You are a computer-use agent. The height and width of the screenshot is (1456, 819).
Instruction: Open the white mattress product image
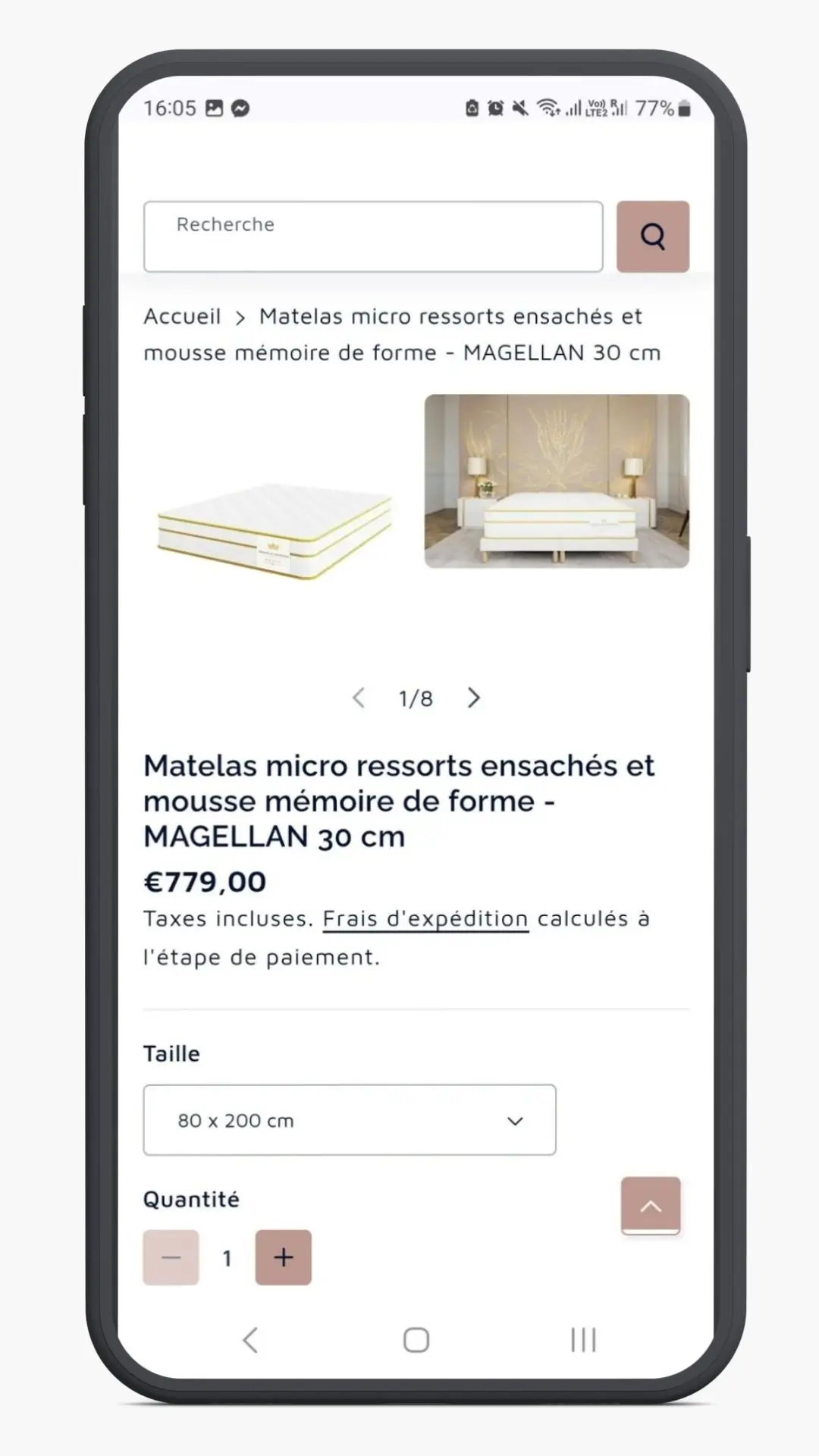(275, 531)
